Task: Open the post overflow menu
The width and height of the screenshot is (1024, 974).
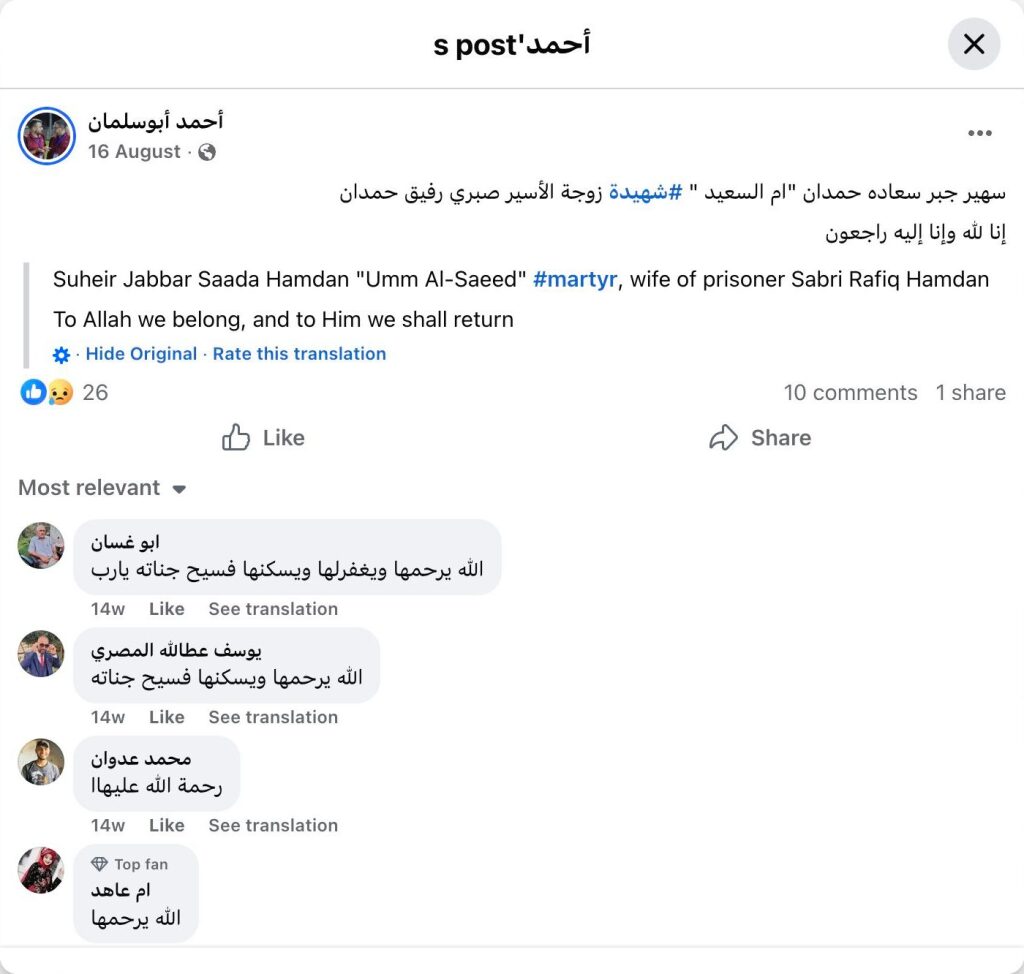Action: 979,134
